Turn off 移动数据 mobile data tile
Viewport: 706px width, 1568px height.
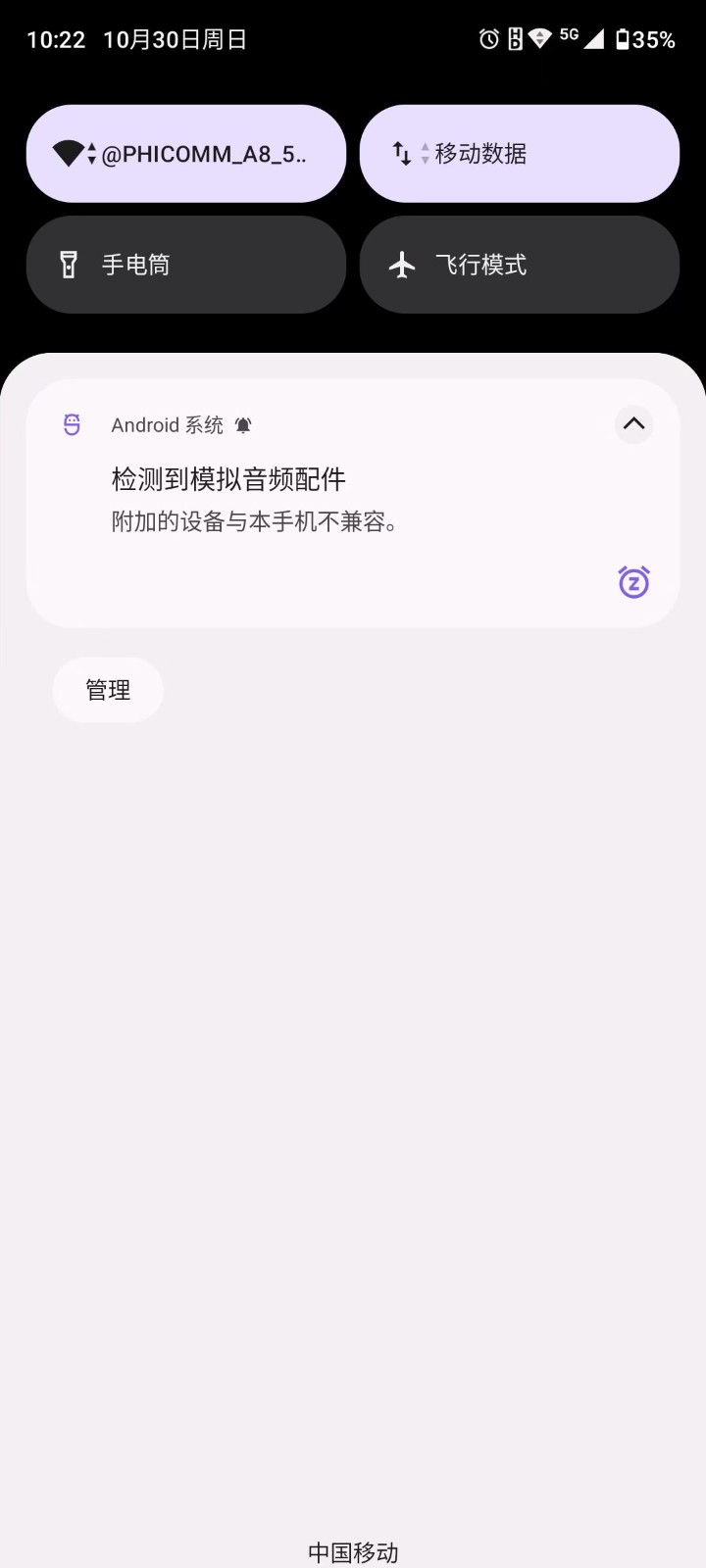(520, 154)
